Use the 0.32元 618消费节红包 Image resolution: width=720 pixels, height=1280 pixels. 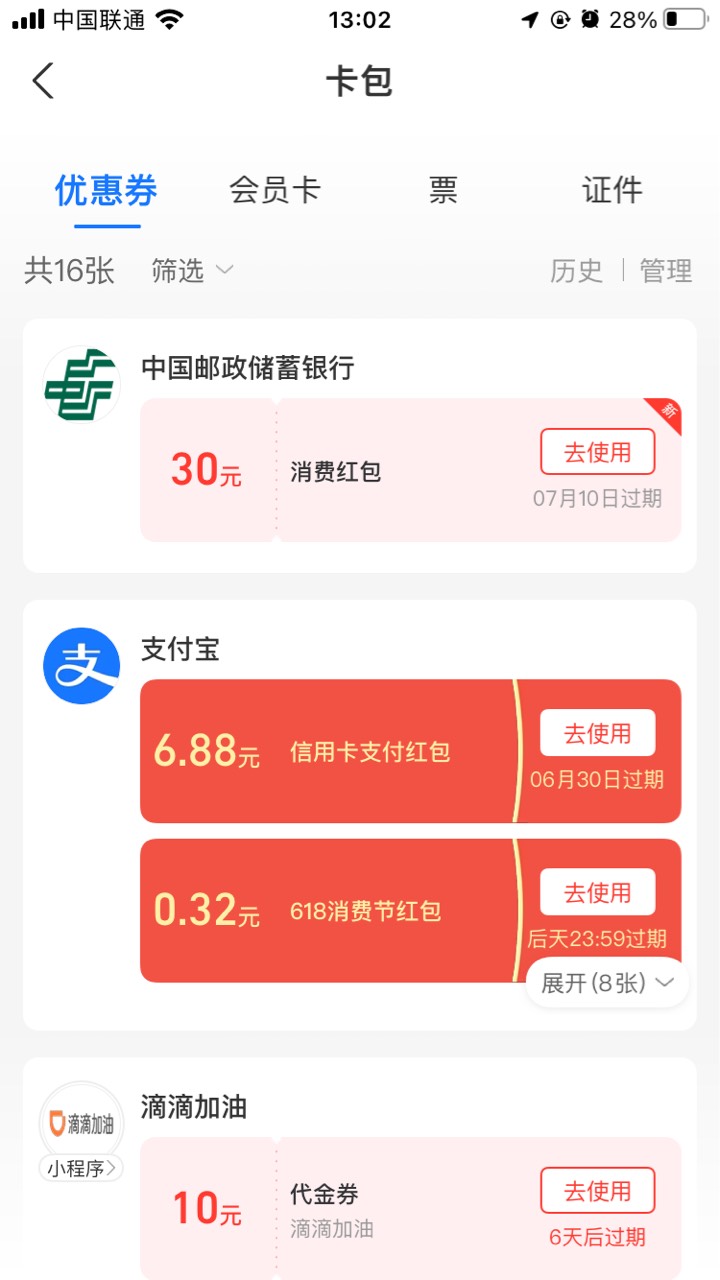598,892
